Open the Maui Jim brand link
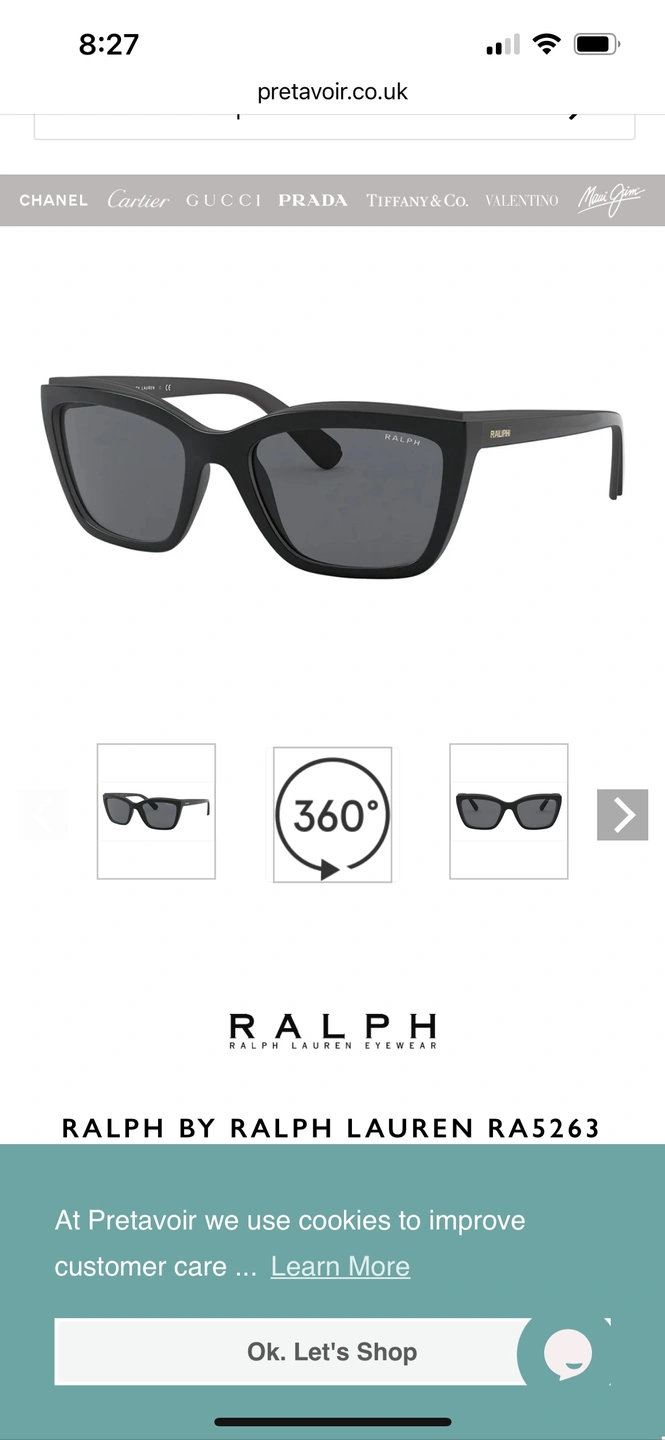Viewport: 665px width, 1440px height. pyautogui.click(x=610, y=200)
